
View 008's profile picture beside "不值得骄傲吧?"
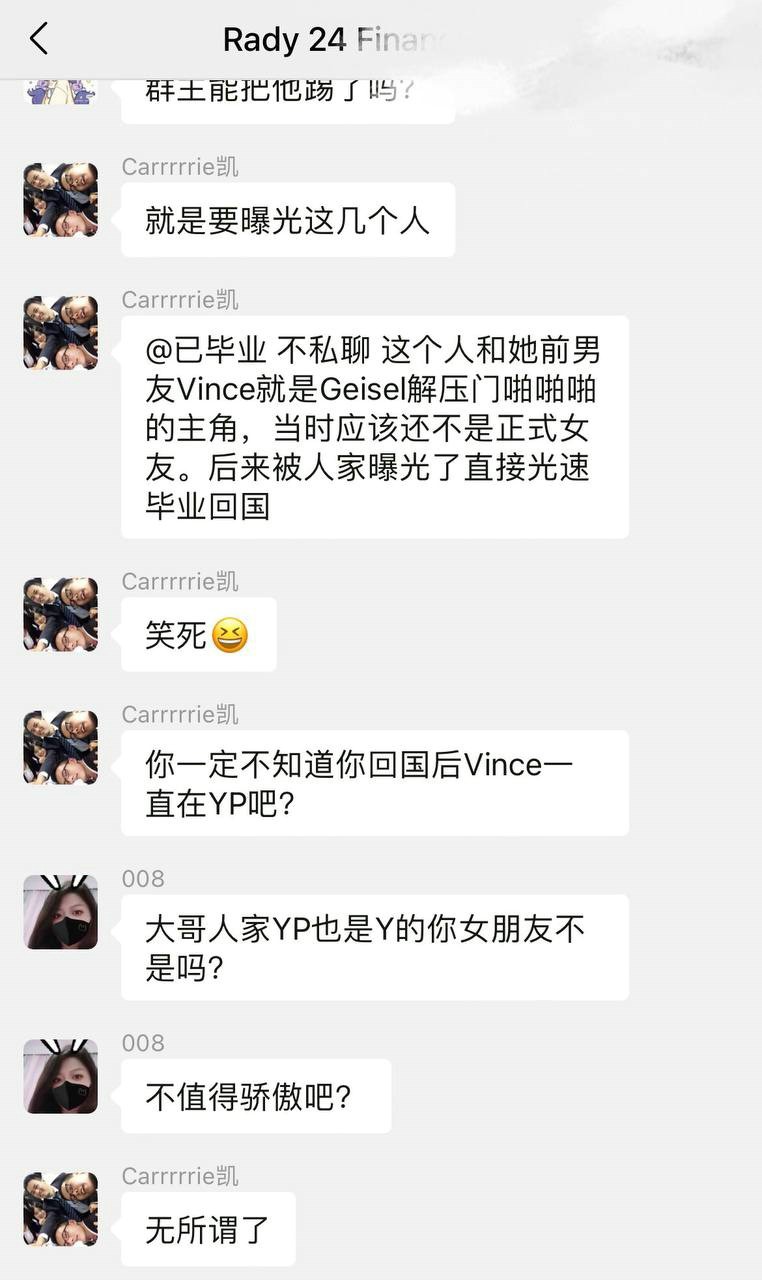click(61, 1076)
